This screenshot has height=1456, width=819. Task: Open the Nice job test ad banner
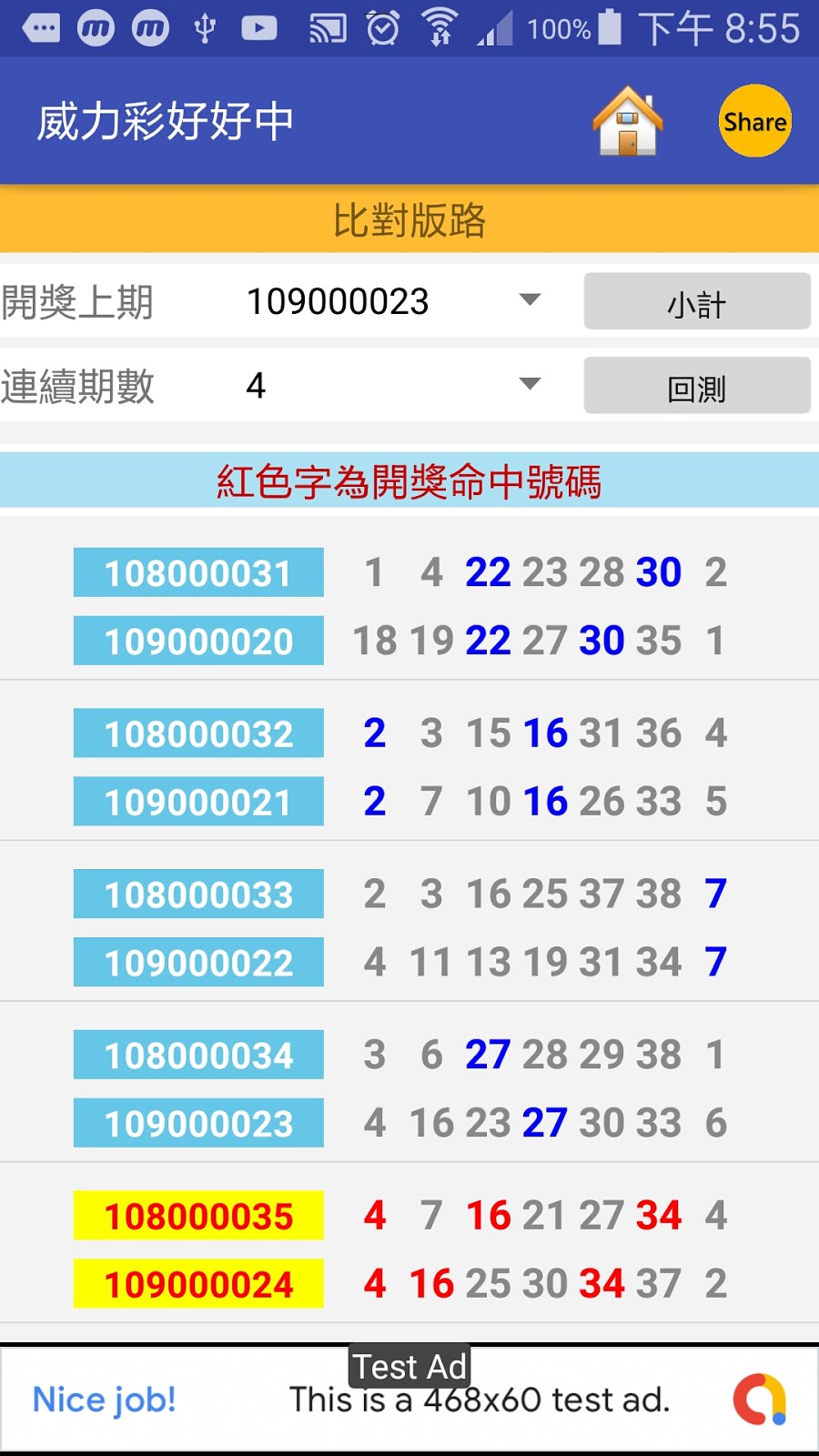point(409,1399)
